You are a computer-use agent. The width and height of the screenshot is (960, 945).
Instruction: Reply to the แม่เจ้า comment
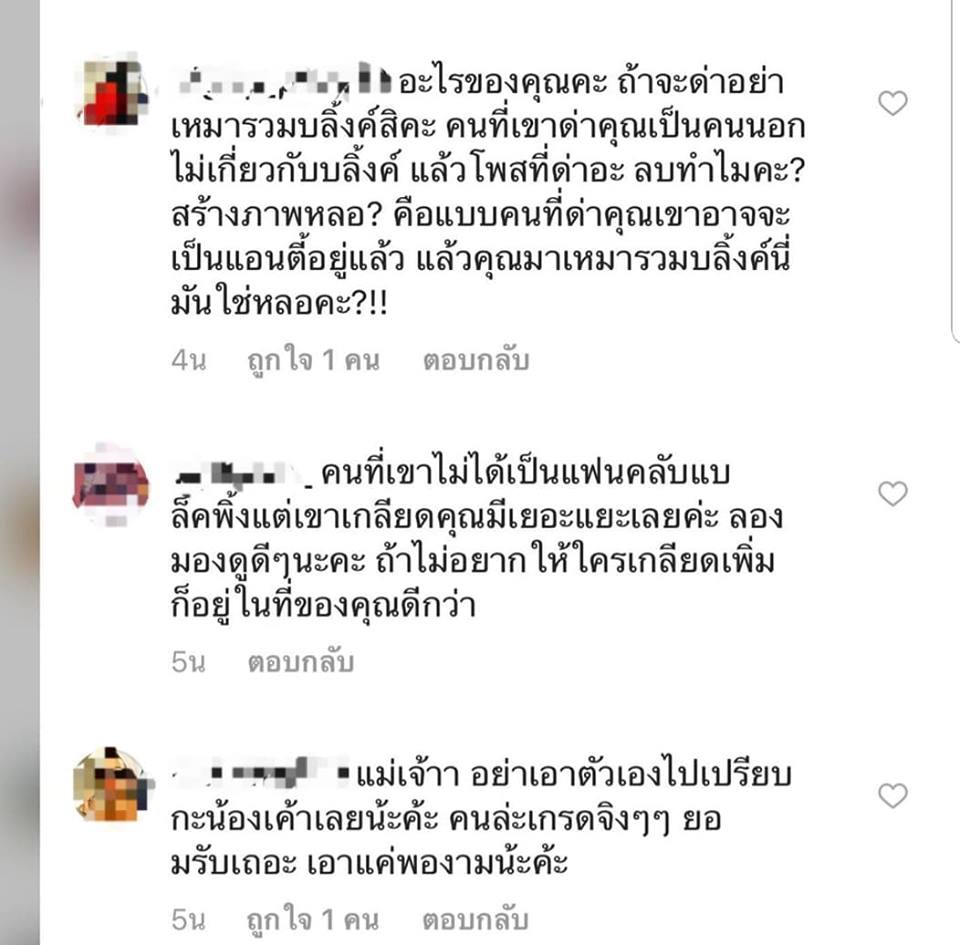(475, 917)
